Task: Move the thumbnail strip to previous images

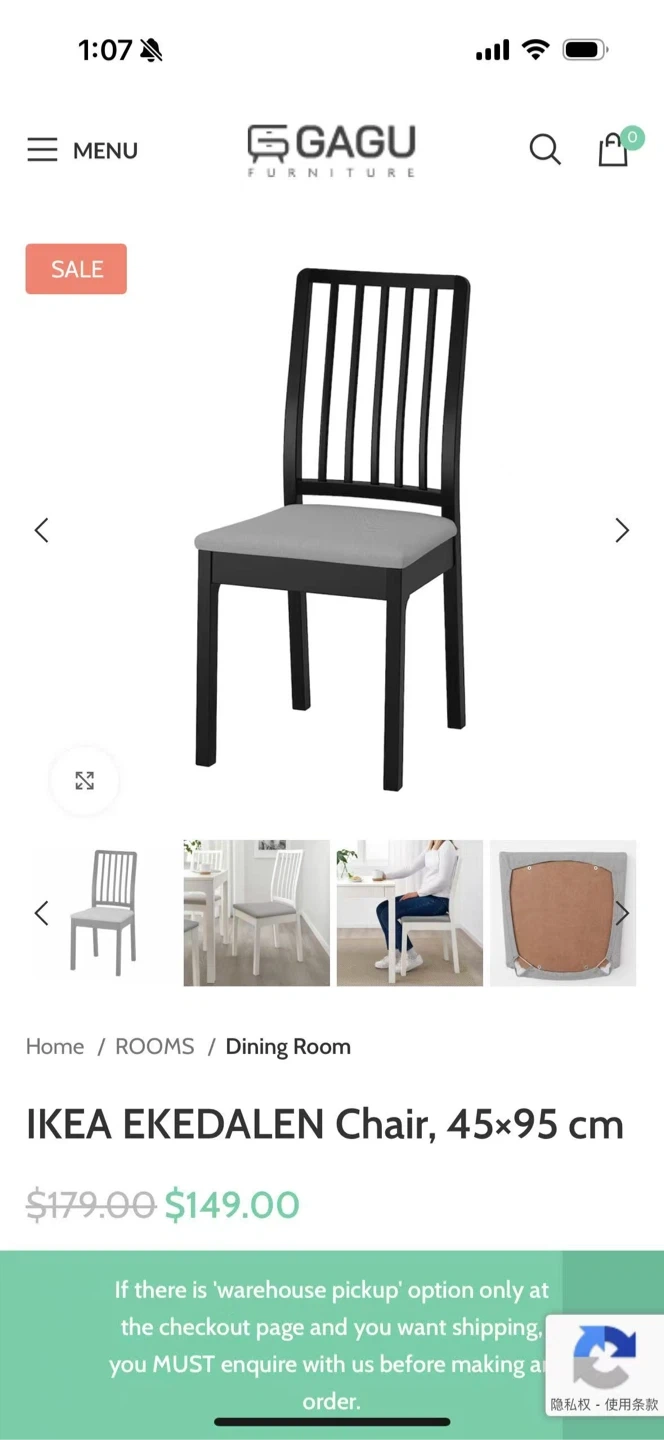Action: tap(41, 913)
